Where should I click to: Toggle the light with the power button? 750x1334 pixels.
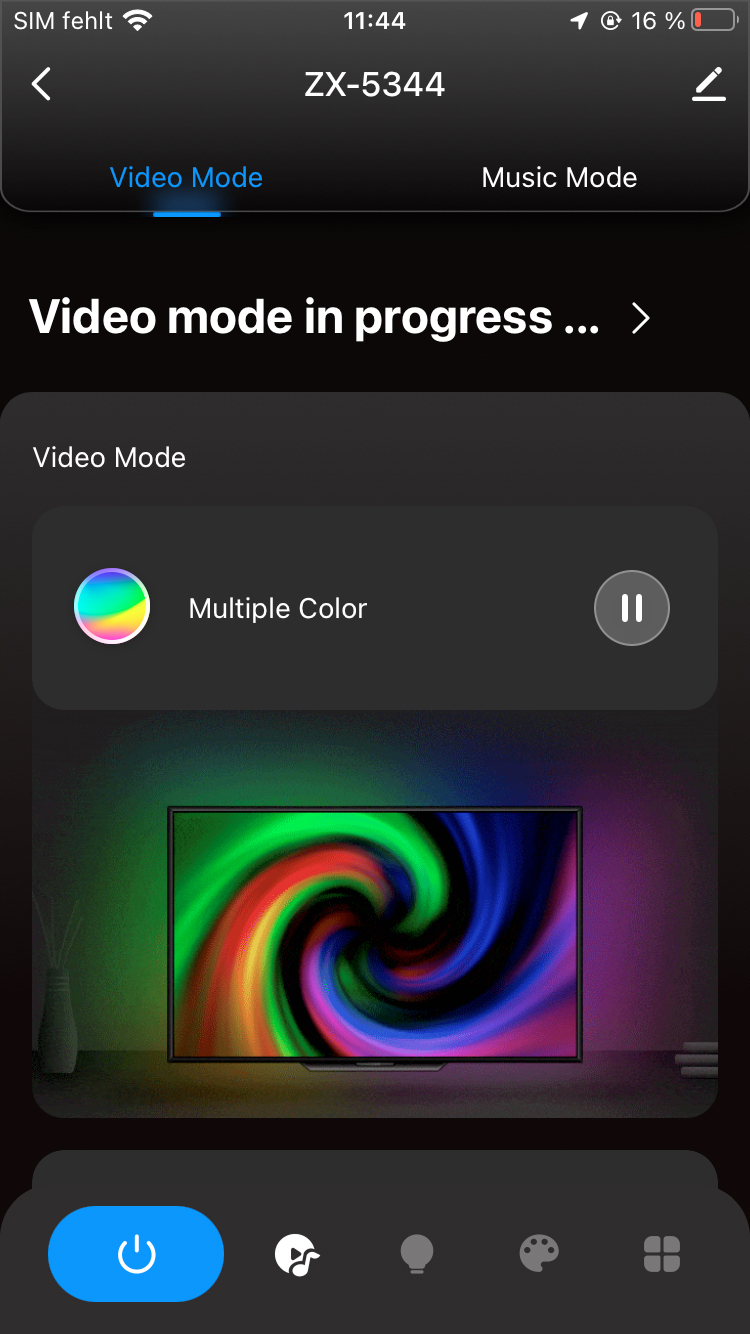pyautogui.click(x=136, y=1254)
